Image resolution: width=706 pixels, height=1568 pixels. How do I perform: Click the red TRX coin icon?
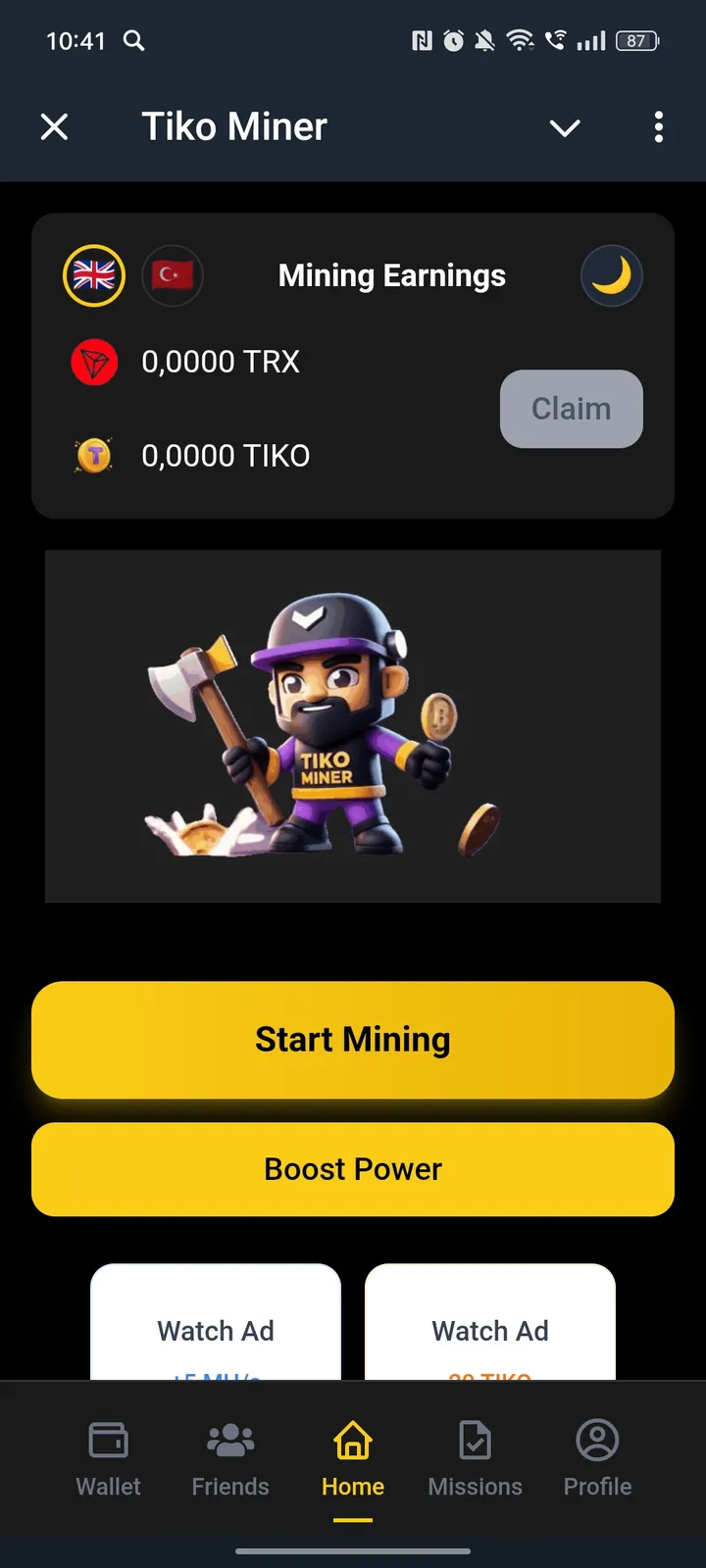94,361
